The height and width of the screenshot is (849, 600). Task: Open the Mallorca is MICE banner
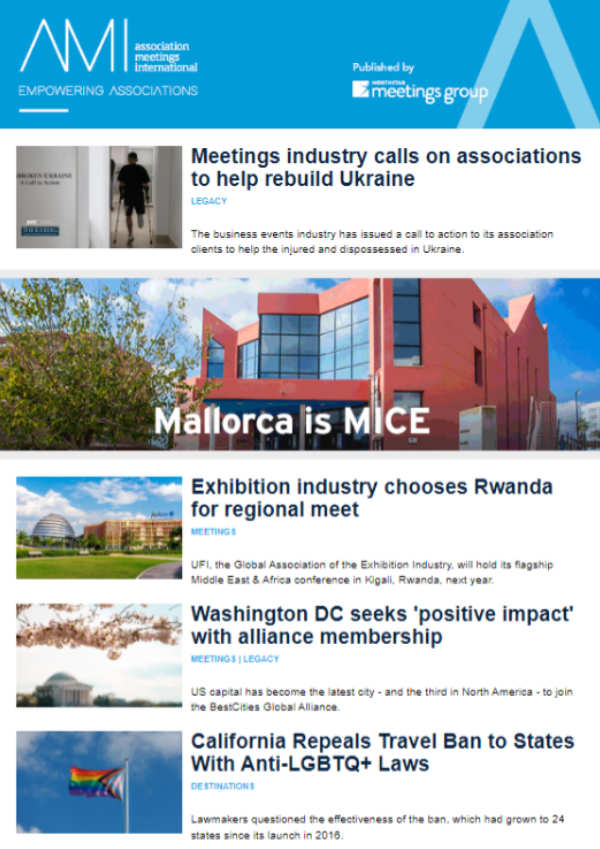pyautogui.click(x=300, y=364)
